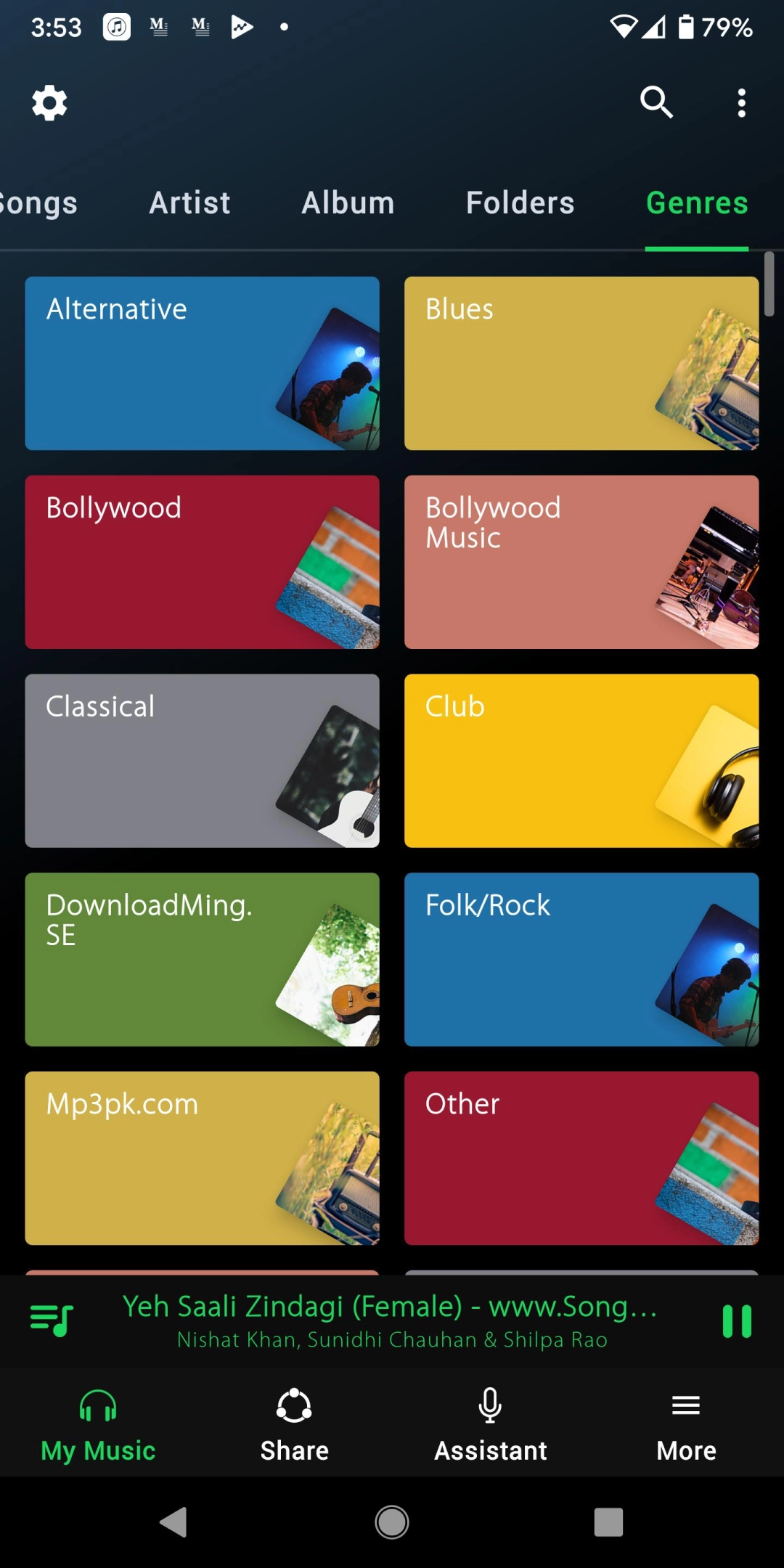Open the Bollywood Music genre card
This screenshot has width=784, height=1568.
click(x=581, y=562)
